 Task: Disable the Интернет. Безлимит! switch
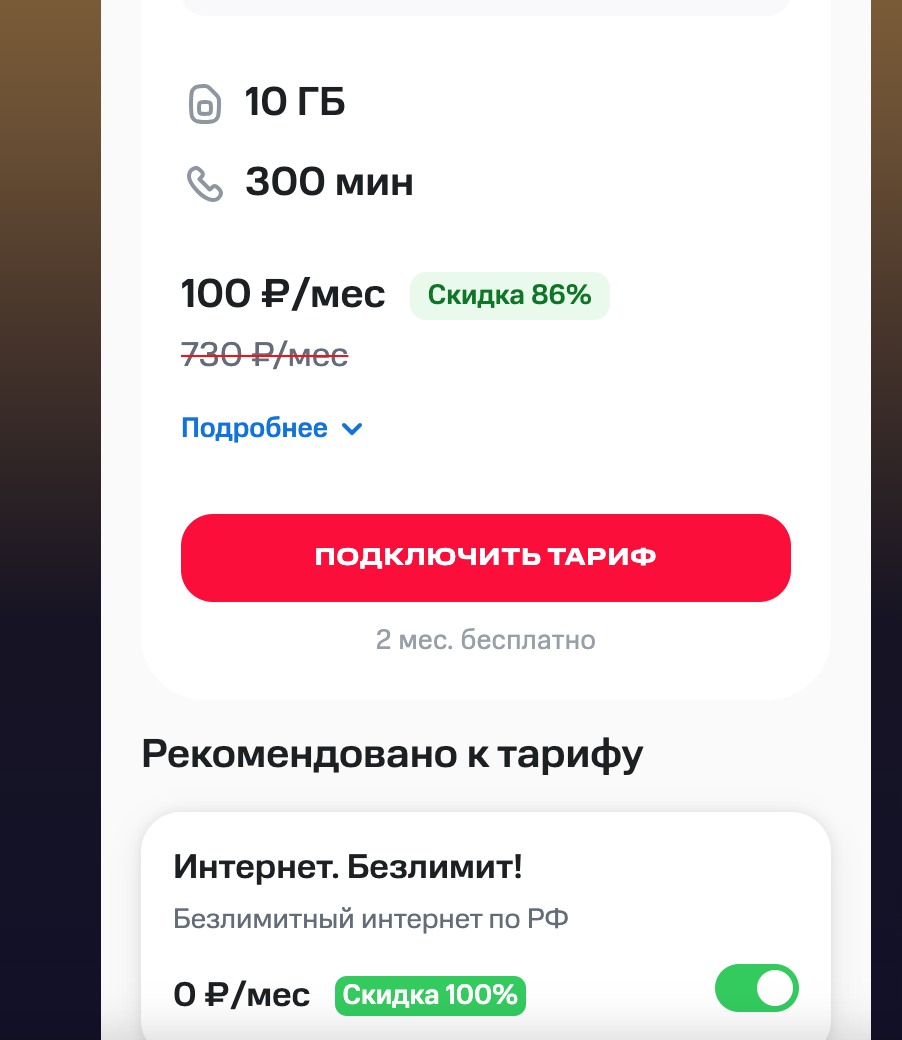pyautogui.click(x=757, y=989)
